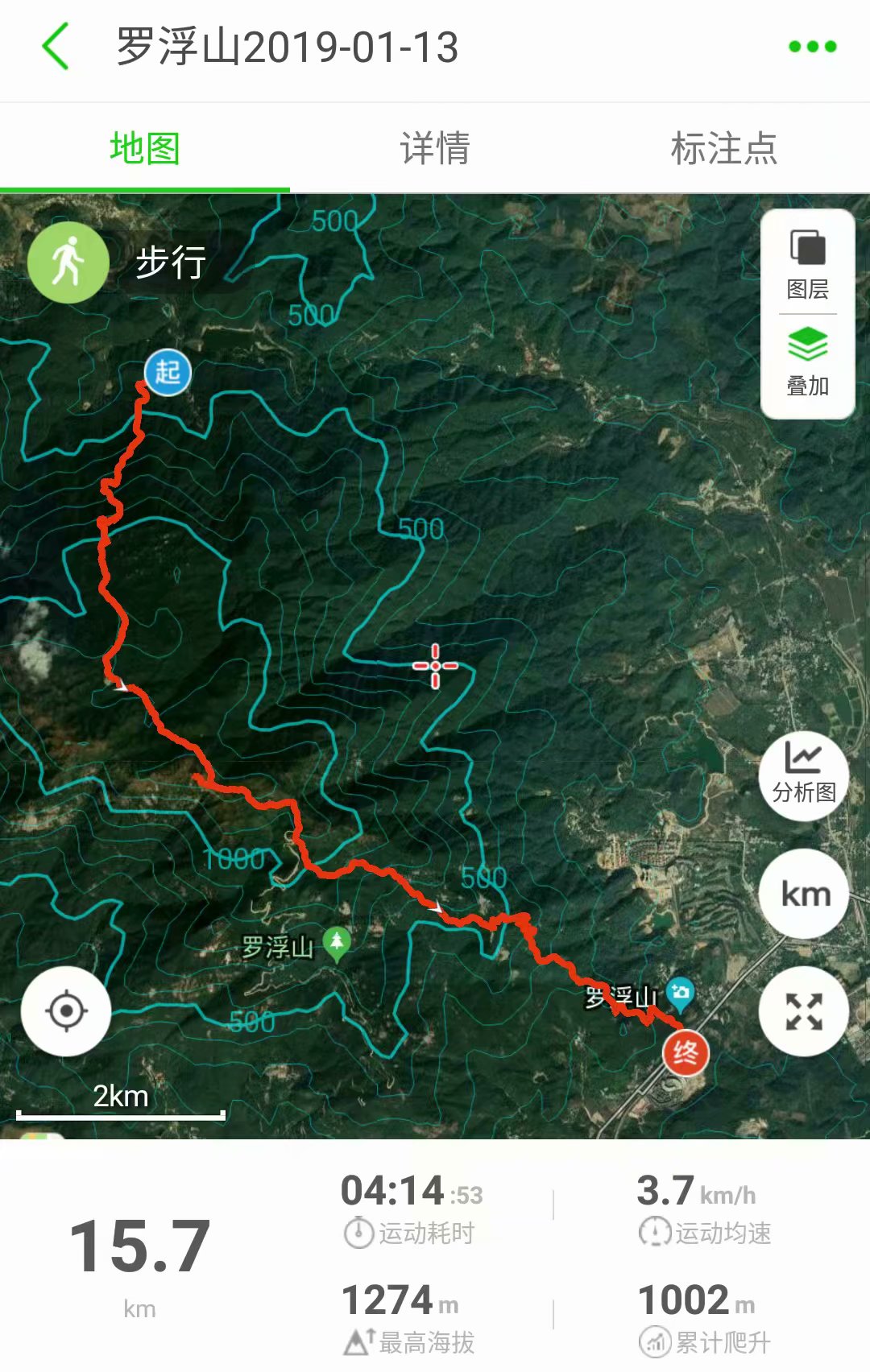This screenshot has width=870, height=1372.
Task: Tap the 步行 walking activity icon
Action: [x=68, y=262]
